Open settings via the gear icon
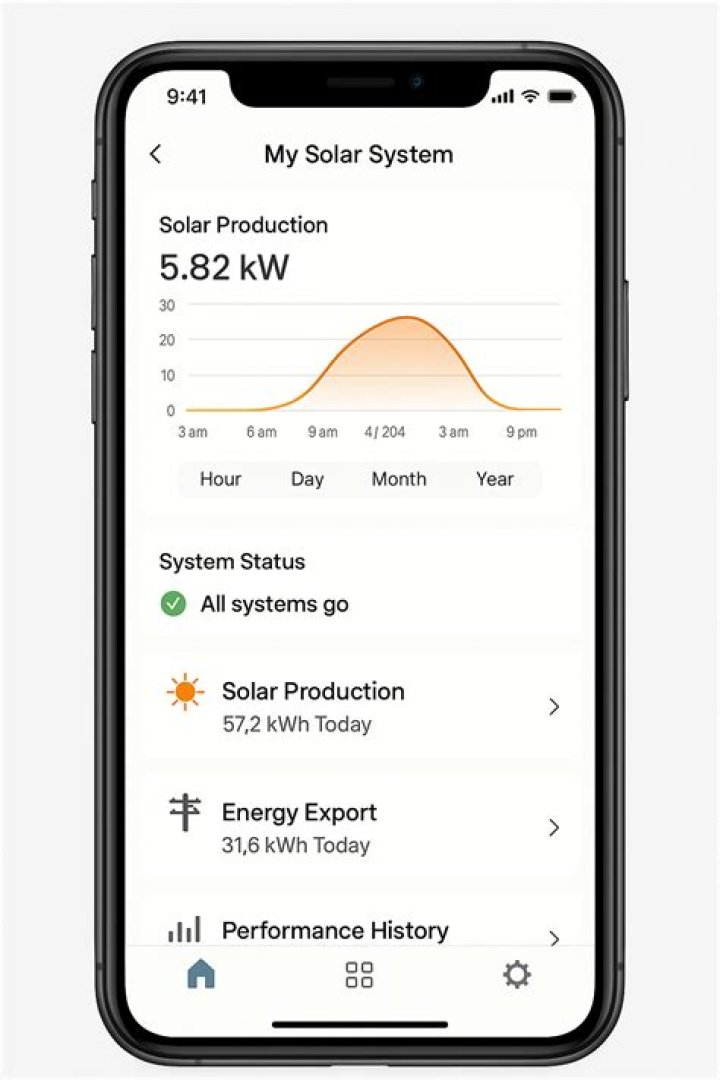Image resolution: width=720 pixels, height=1080 pixels. [x=516, y=973]
